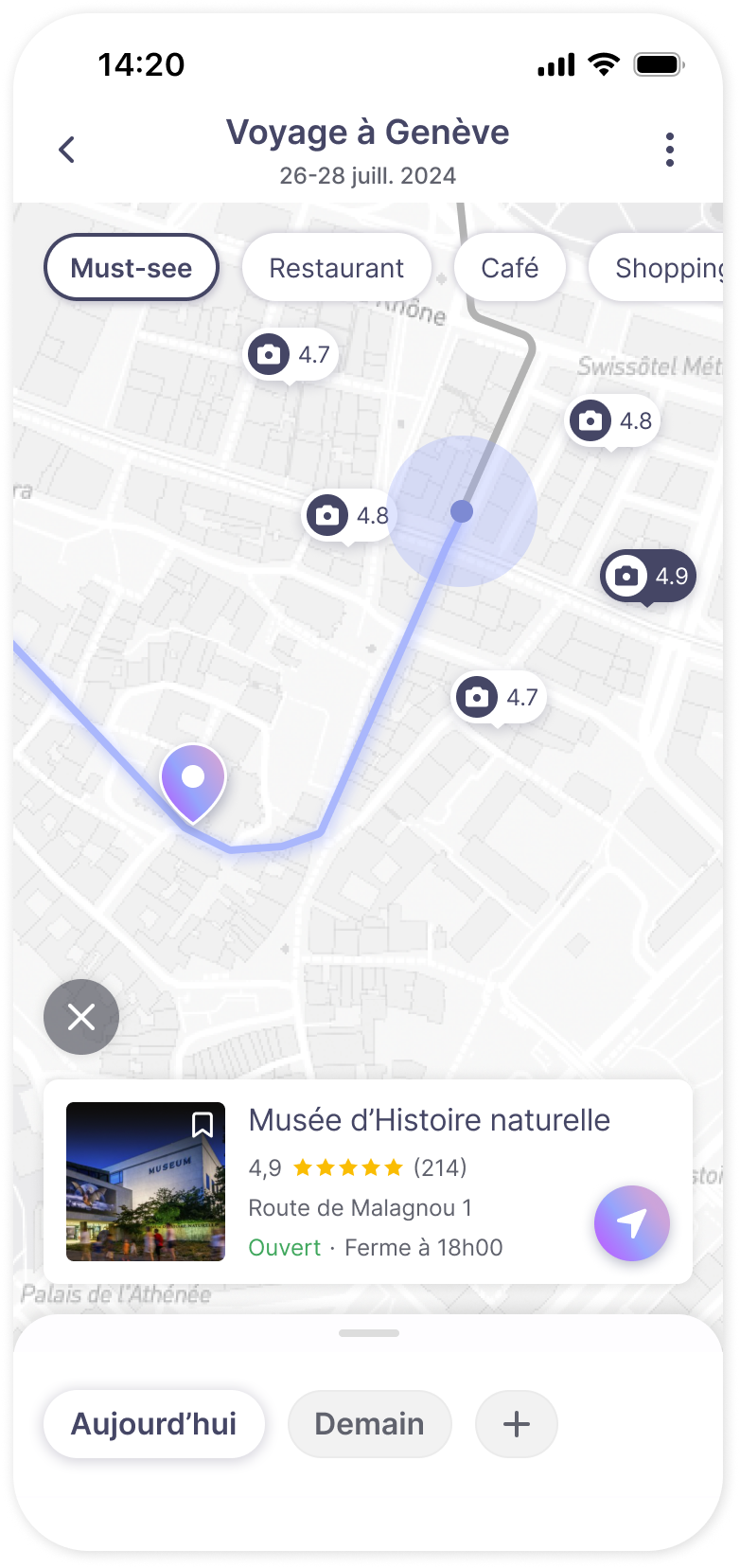Image resolution: width=740 pixels, height=1568 pixels.
Task: Disable the Must-see filter
Action: (x=131, y=267)
